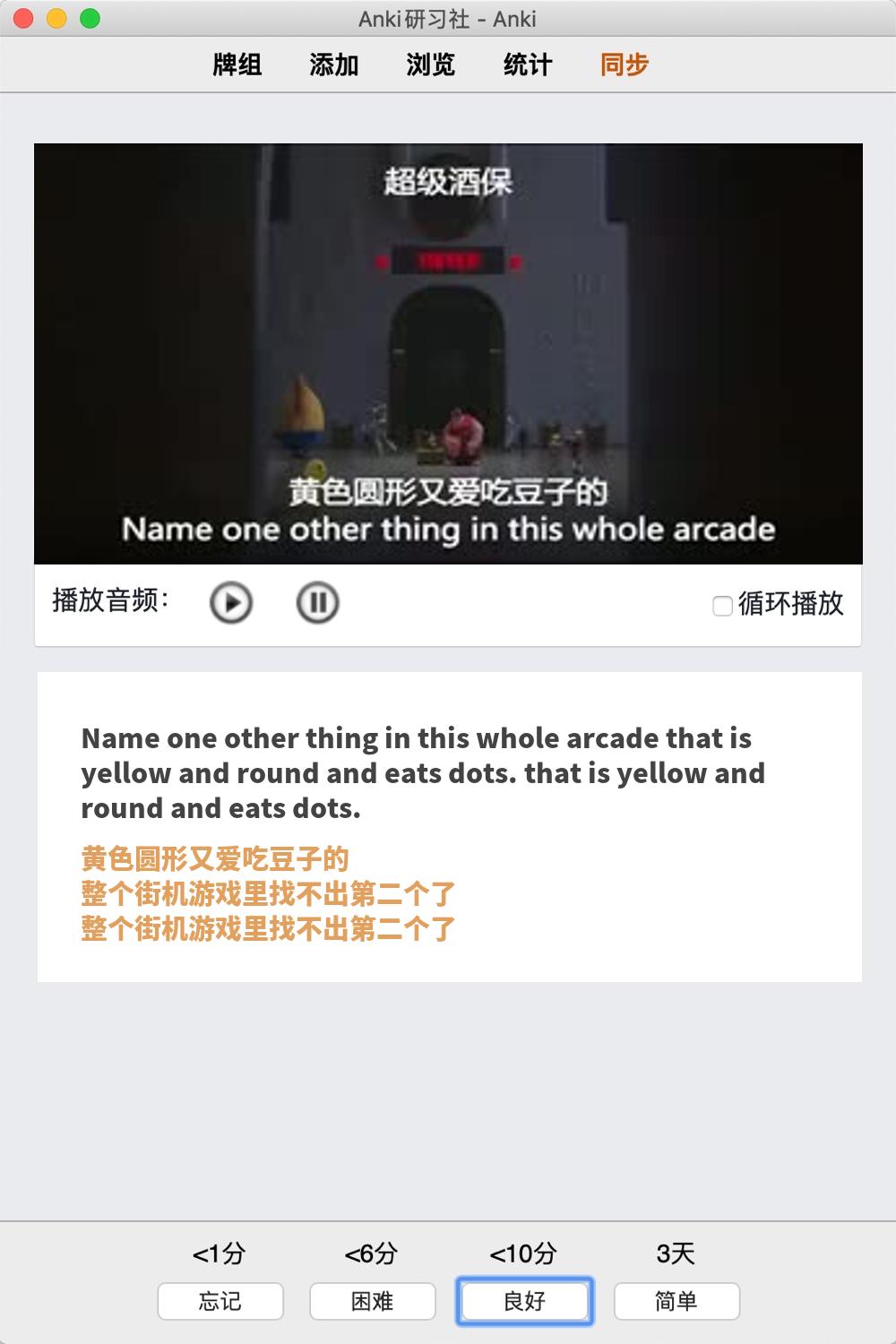The image size is (896, 1344).
Task: Open the 浏览 card browser
Action: click(431, 65)
